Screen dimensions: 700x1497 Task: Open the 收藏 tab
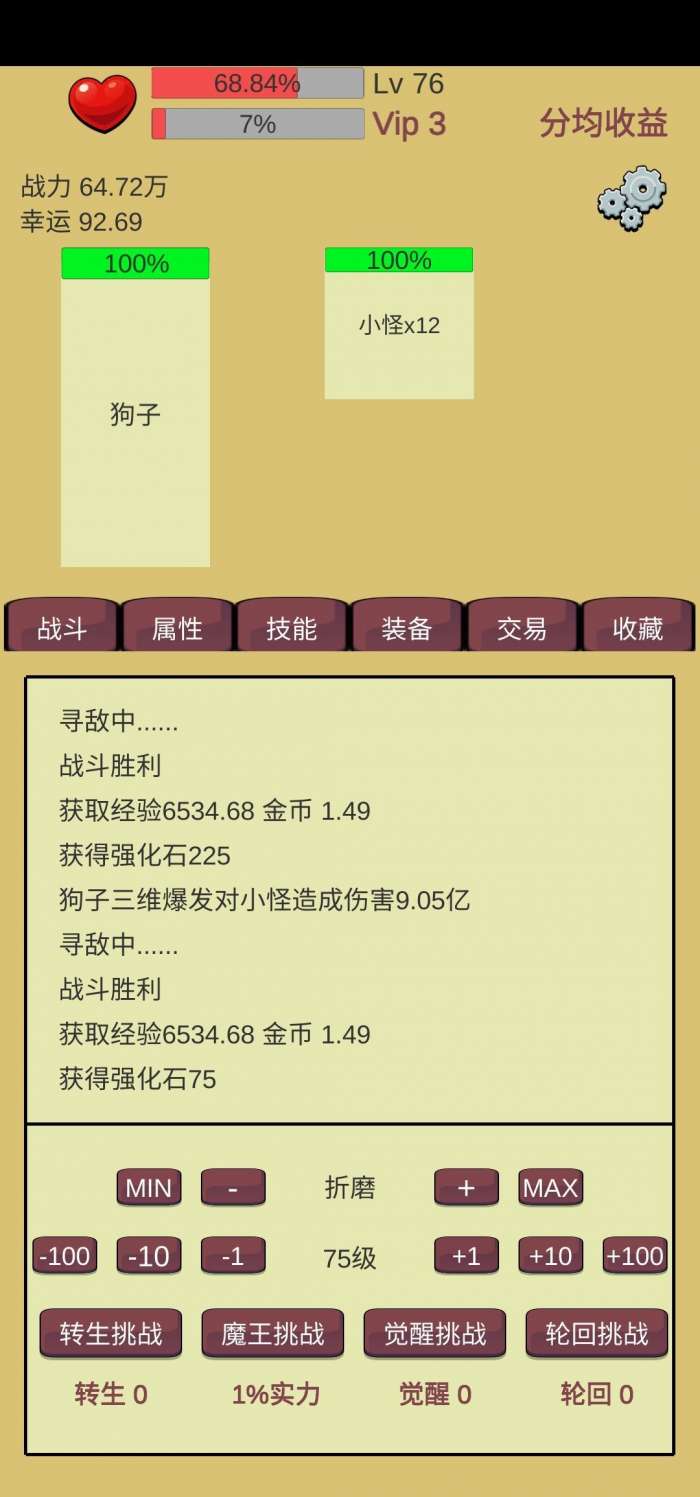(638, 627)
